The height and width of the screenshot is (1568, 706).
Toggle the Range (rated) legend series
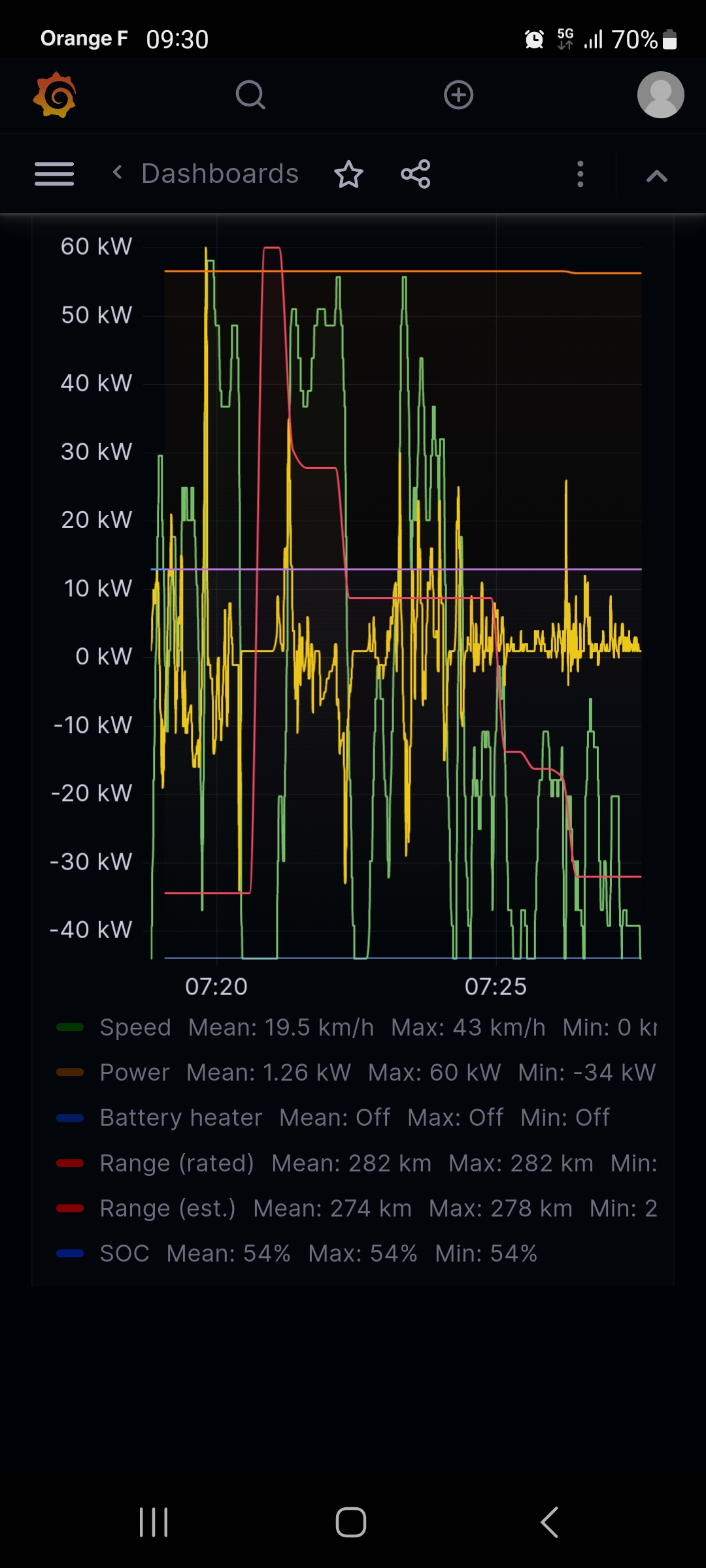point(176,1164)
